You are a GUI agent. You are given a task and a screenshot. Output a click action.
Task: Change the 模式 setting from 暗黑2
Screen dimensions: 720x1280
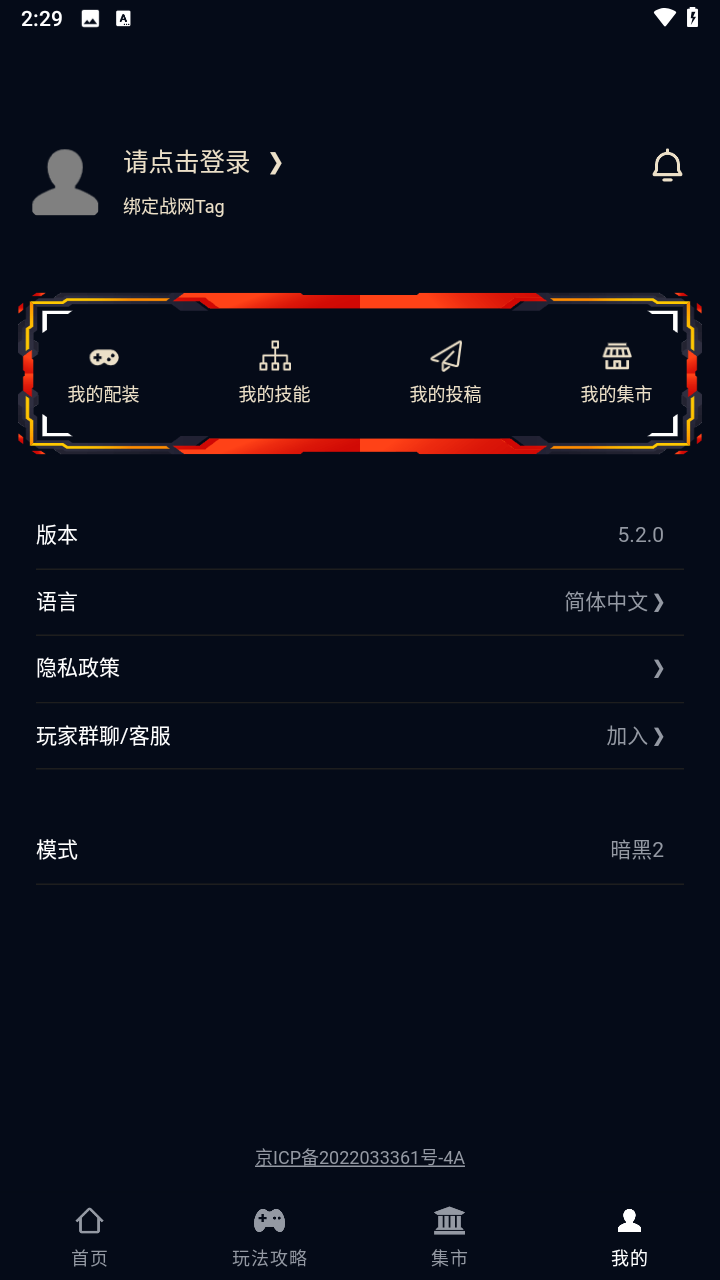636,849
